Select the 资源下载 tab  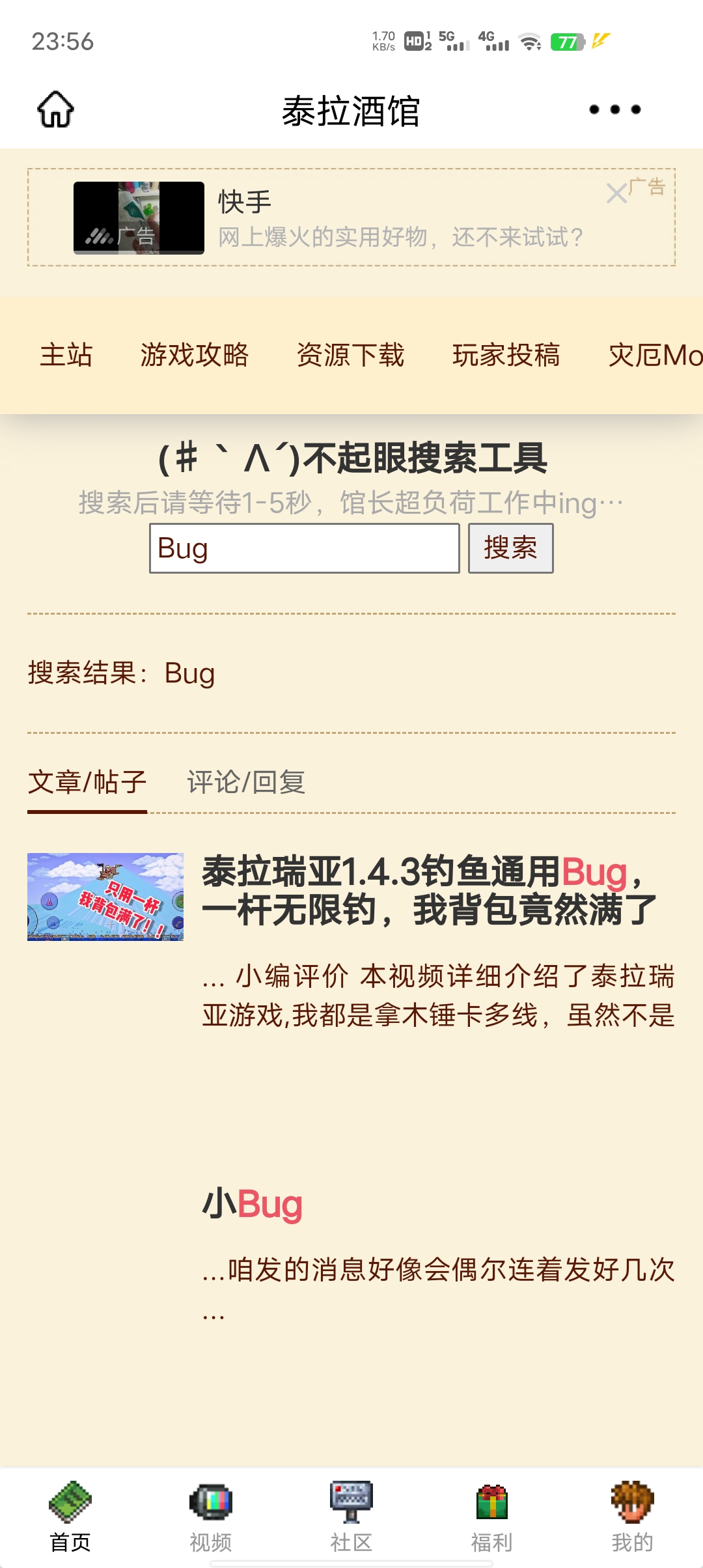(x=350, y=356)
